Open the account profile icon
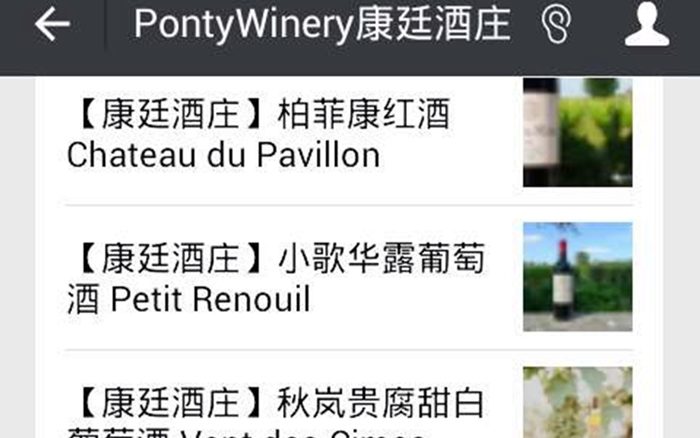 tap(646, 26)
